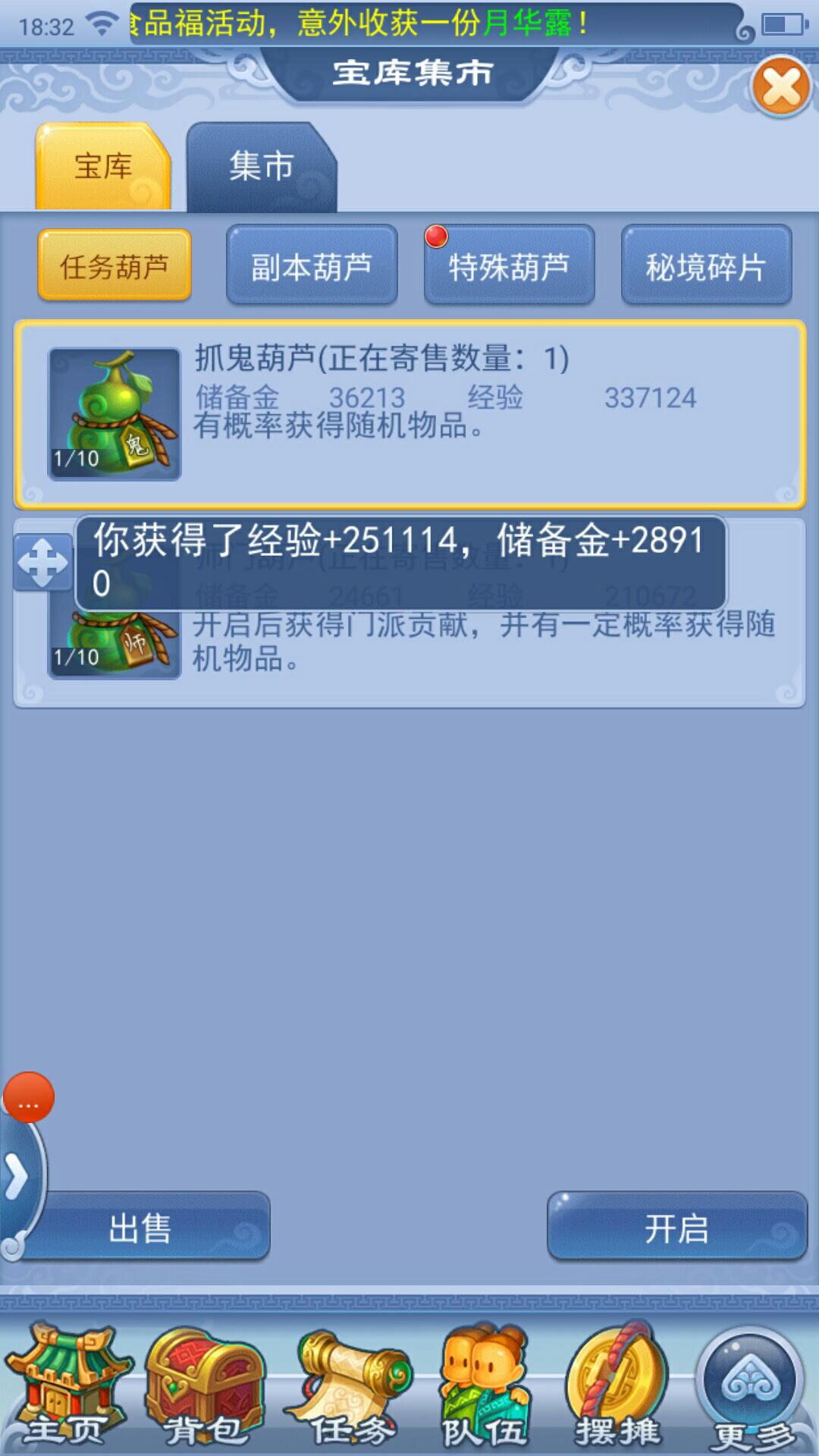Select the 任务葫芦 category
819x1456 pixels.
pyautogui.click(x=115, y=266)
